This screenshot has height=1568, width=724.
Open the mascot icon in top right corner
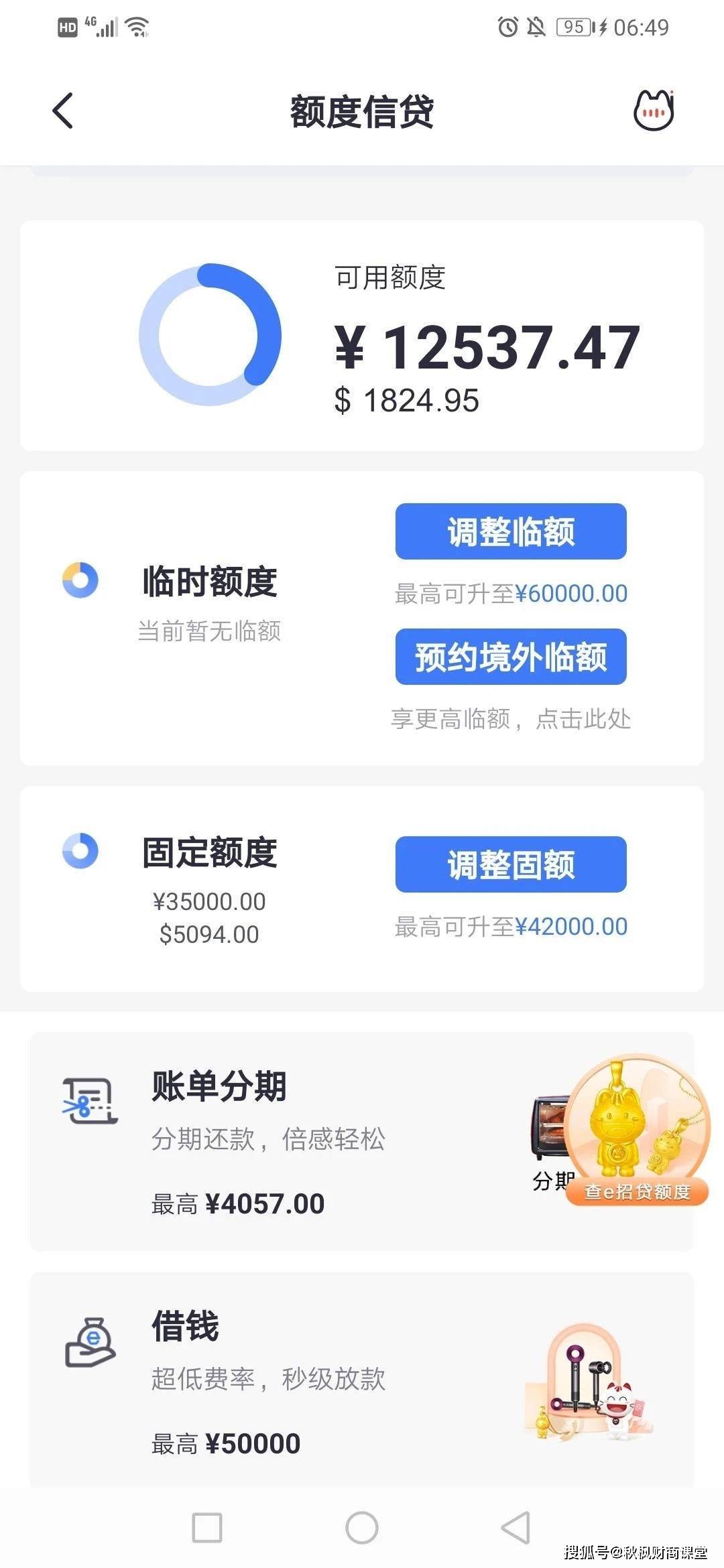654,111
